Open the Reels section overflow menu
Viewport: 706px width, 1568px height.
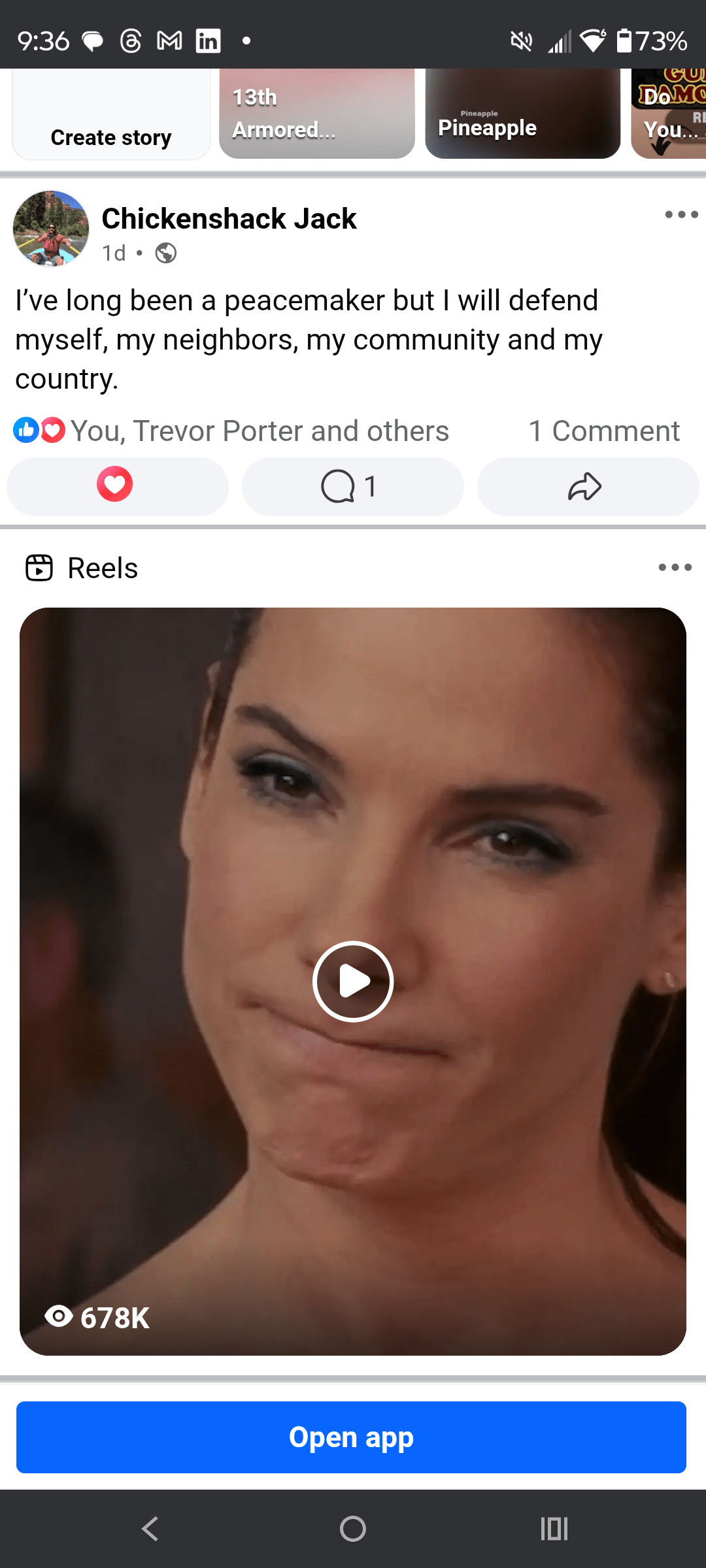(675, 567)
